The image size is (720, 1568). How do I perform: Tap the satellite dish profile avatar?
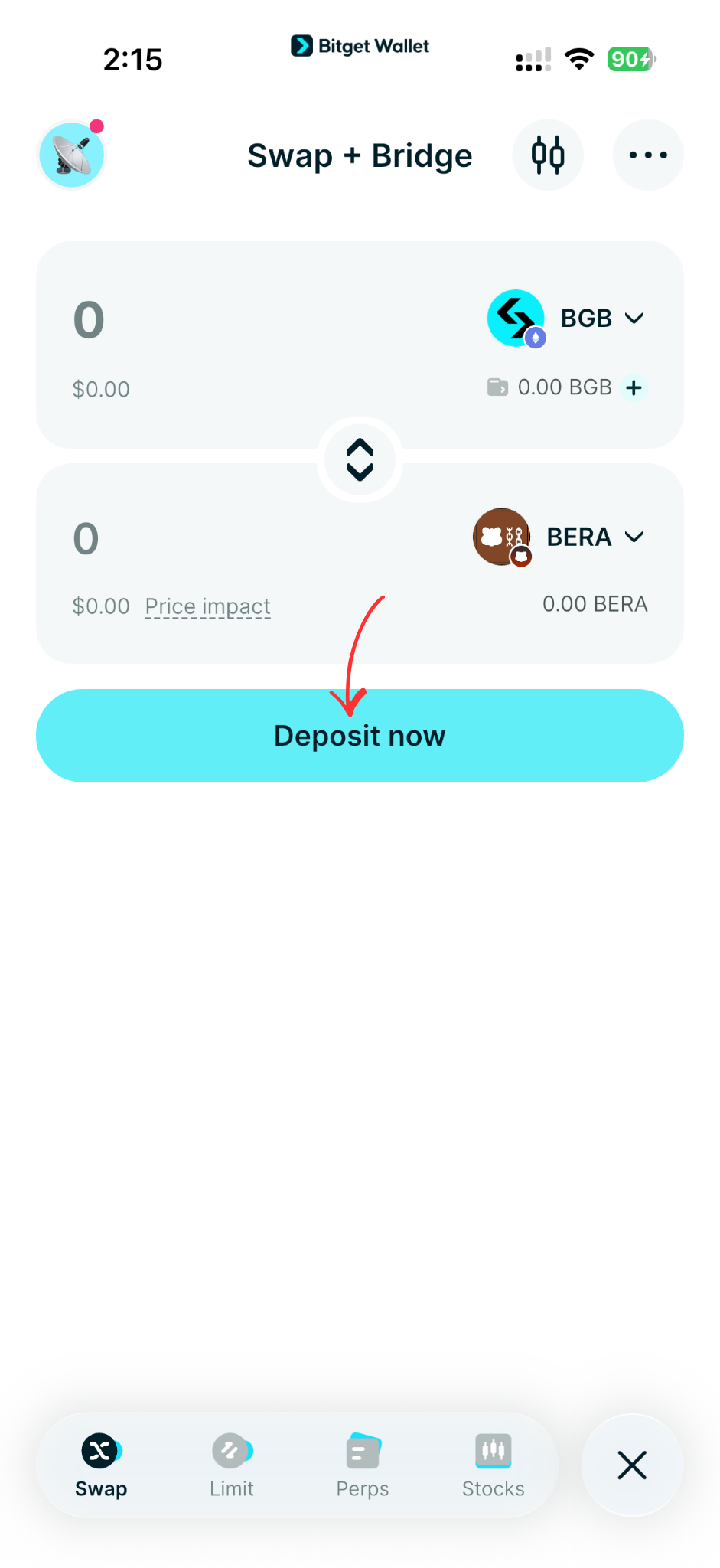pyautogui.click(x=71, y=154)
